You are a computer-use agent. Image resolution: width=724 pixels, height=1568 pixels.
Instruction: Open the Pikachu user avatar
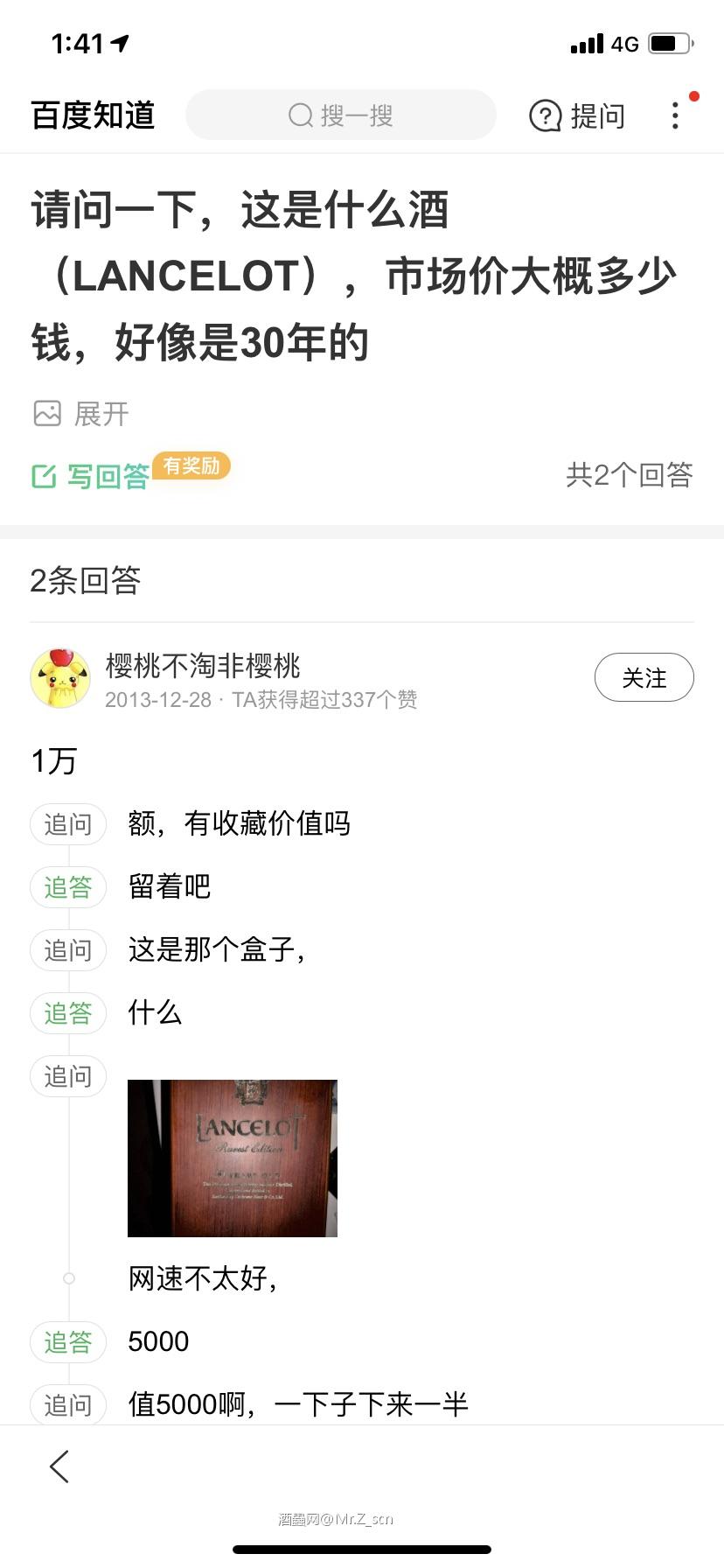[59, 677]
